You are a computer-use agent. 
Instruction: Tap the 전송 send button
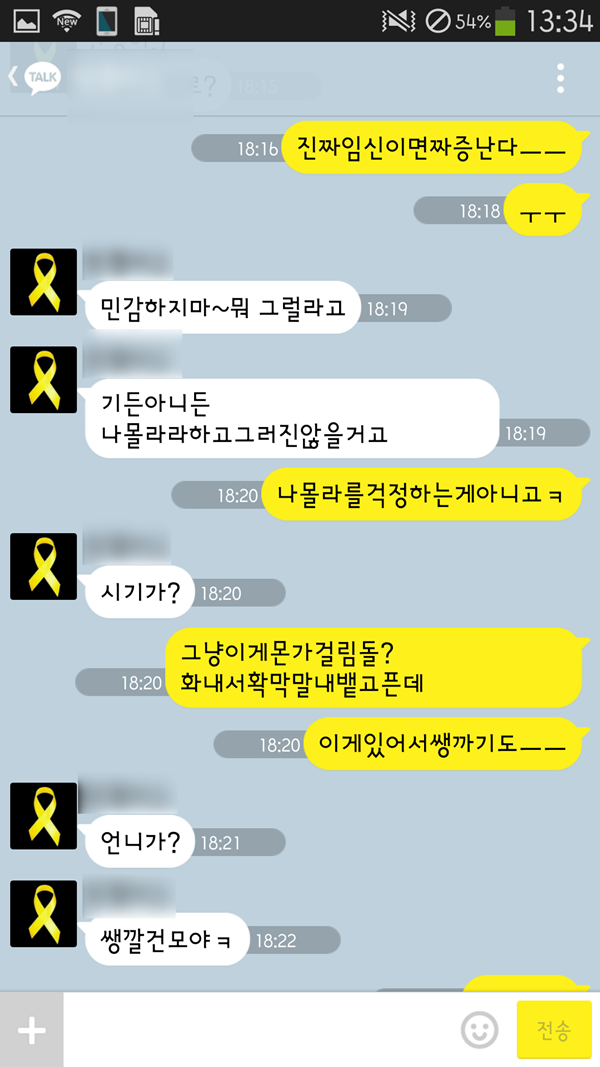554,1030
